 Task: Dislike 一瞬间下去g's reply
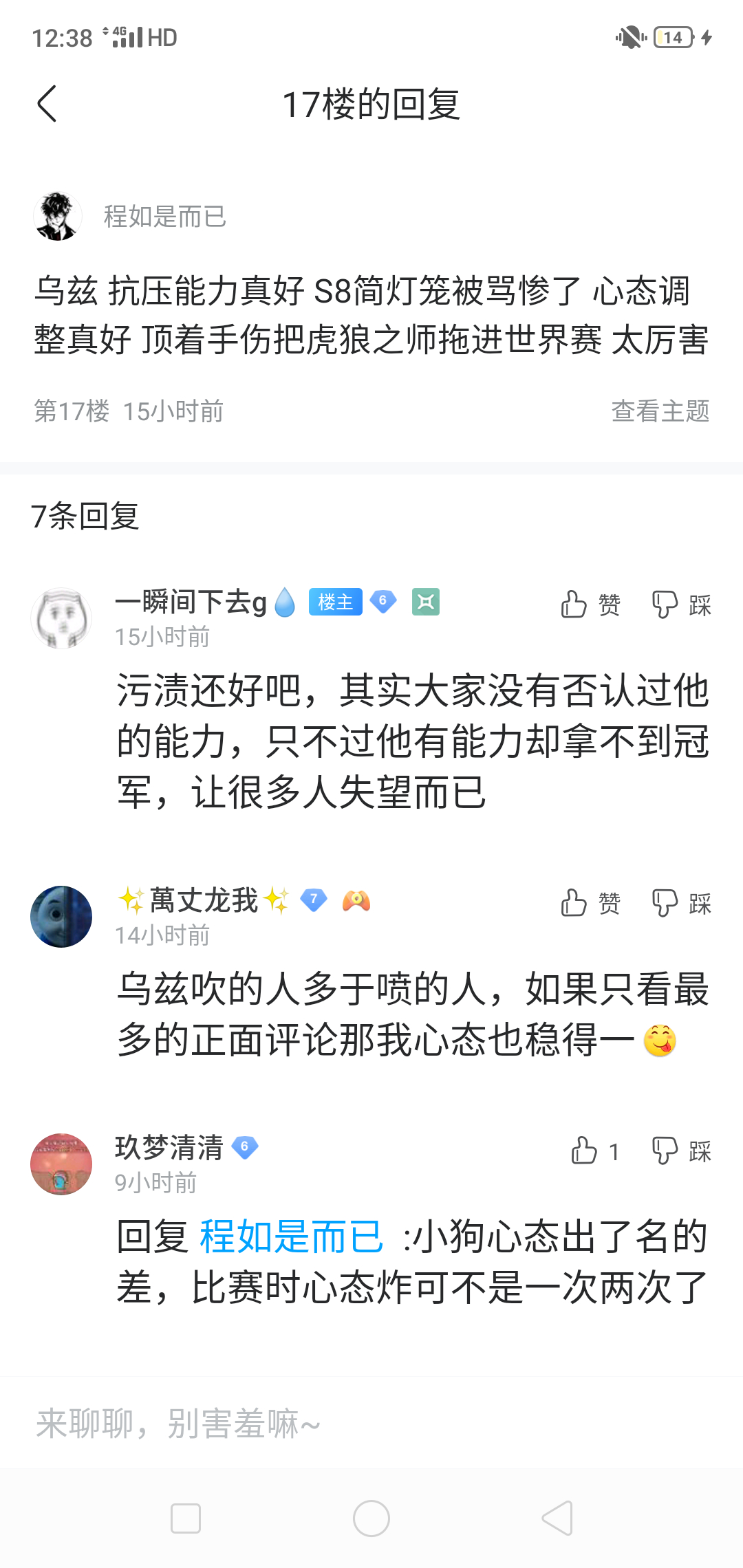[681, 605]
